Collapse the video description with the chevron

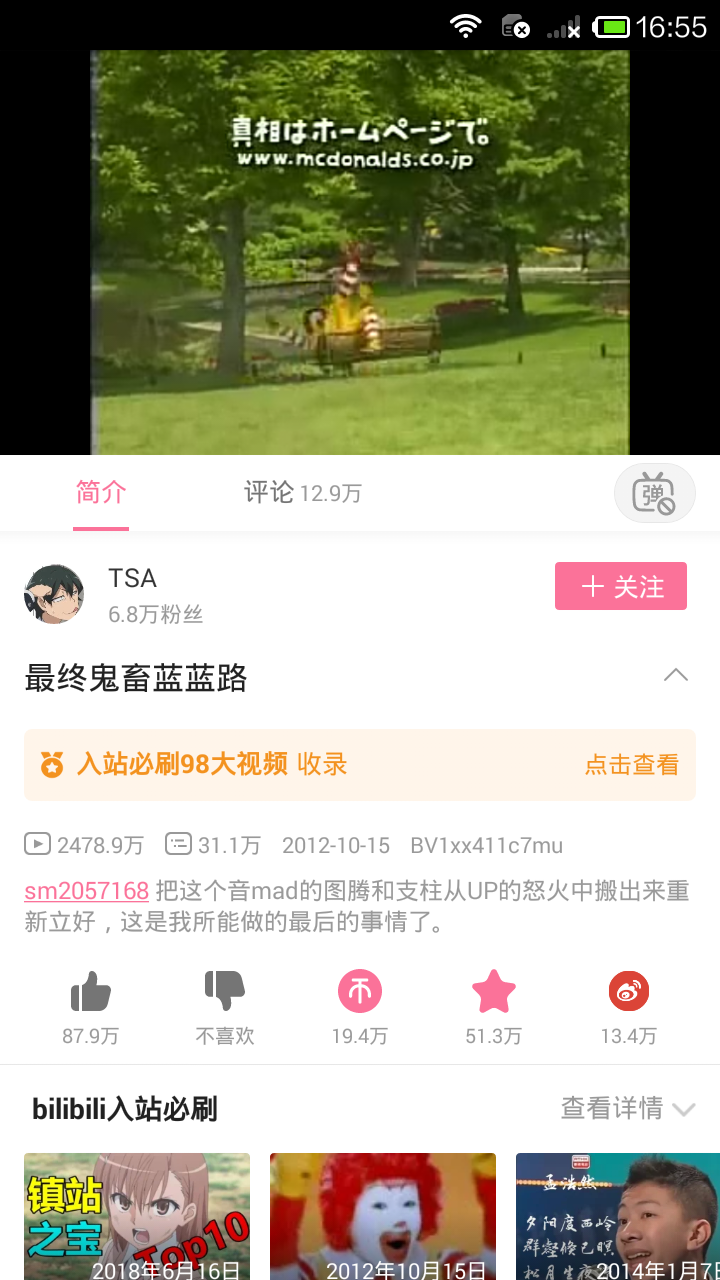click(675, 676)
